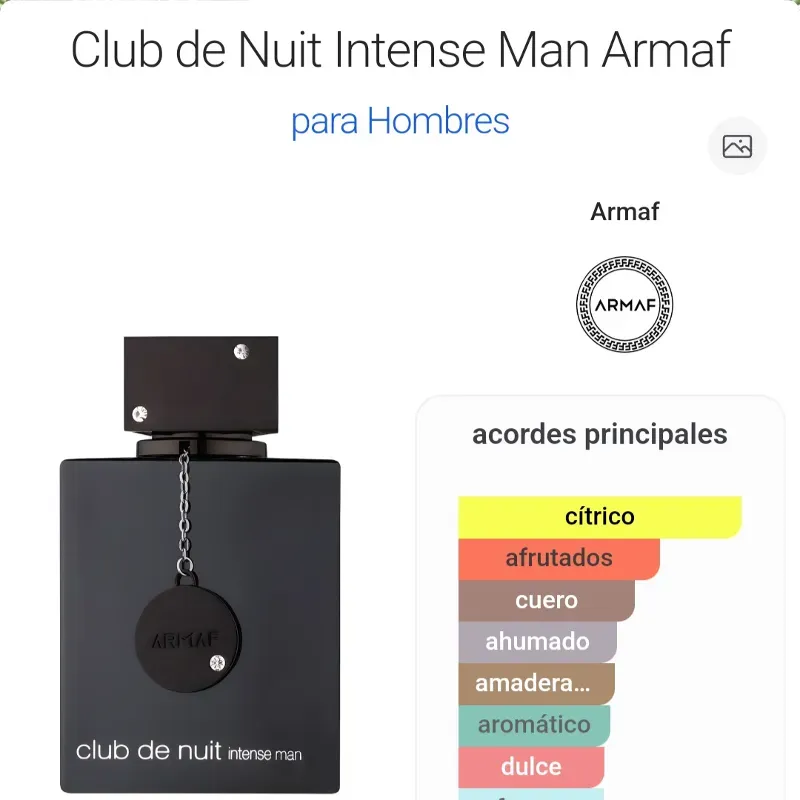Follow the 'para Hombres' link

[x=400, y=122]
